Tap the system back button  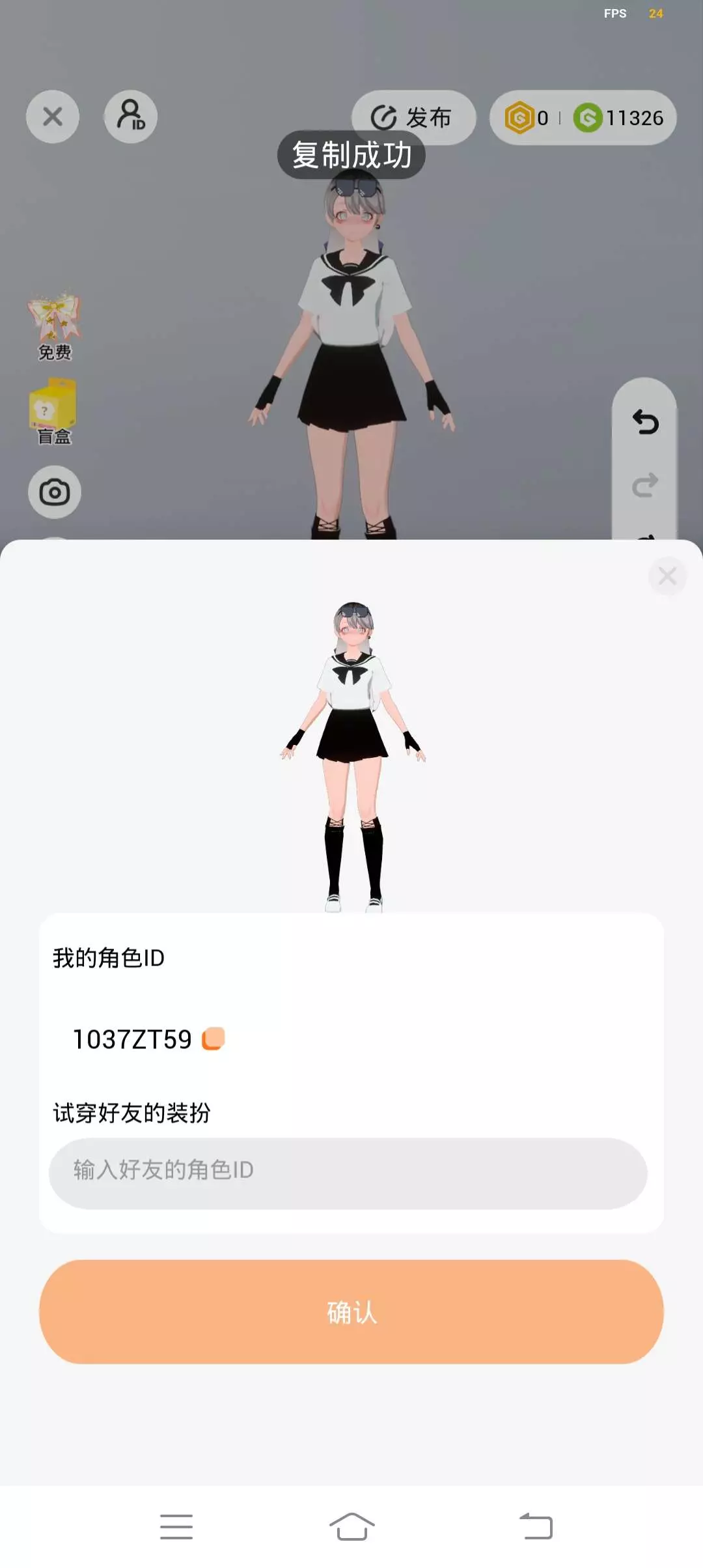536,1526
